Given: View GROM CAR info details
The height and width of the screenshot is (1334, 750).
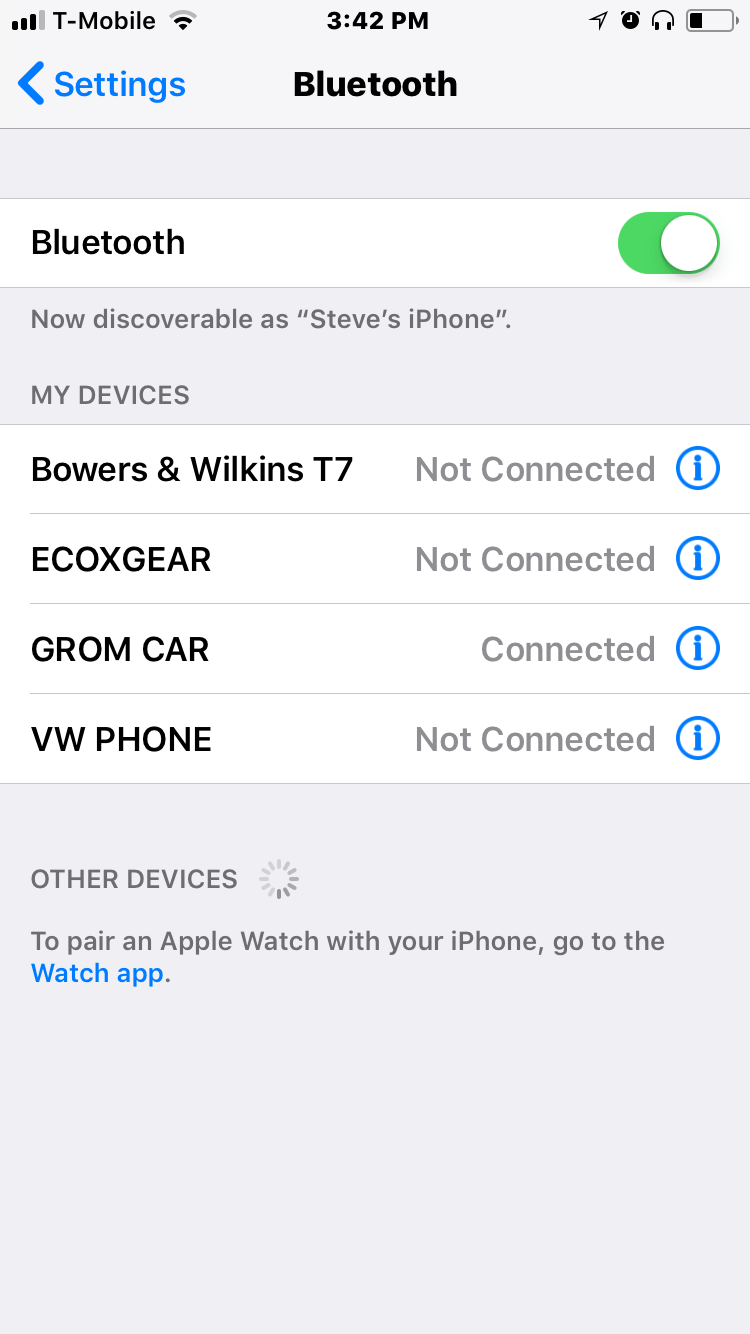Looking at the screenshot, I should click(698, 649).
